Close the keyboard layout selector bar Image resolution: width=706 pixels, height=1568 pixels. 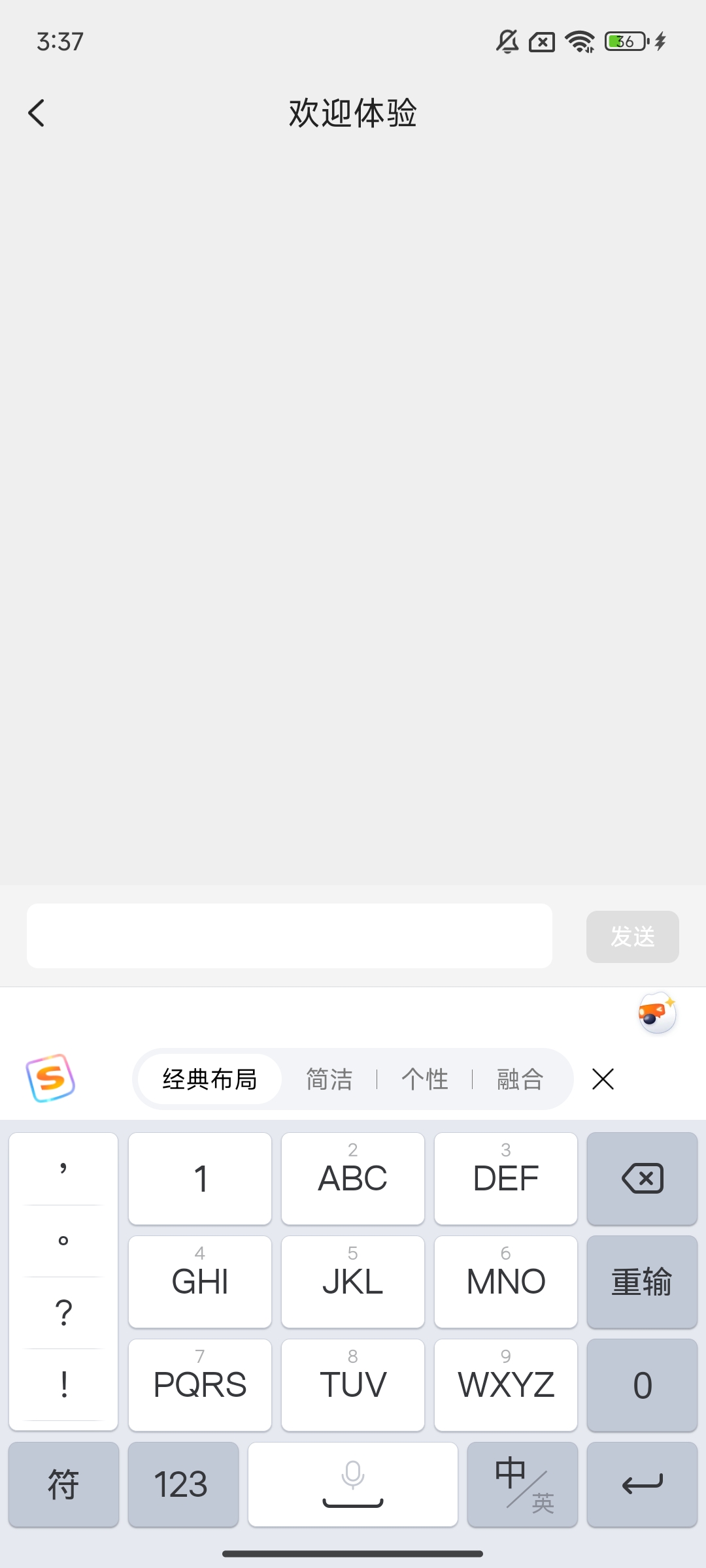click(603, 1079)
